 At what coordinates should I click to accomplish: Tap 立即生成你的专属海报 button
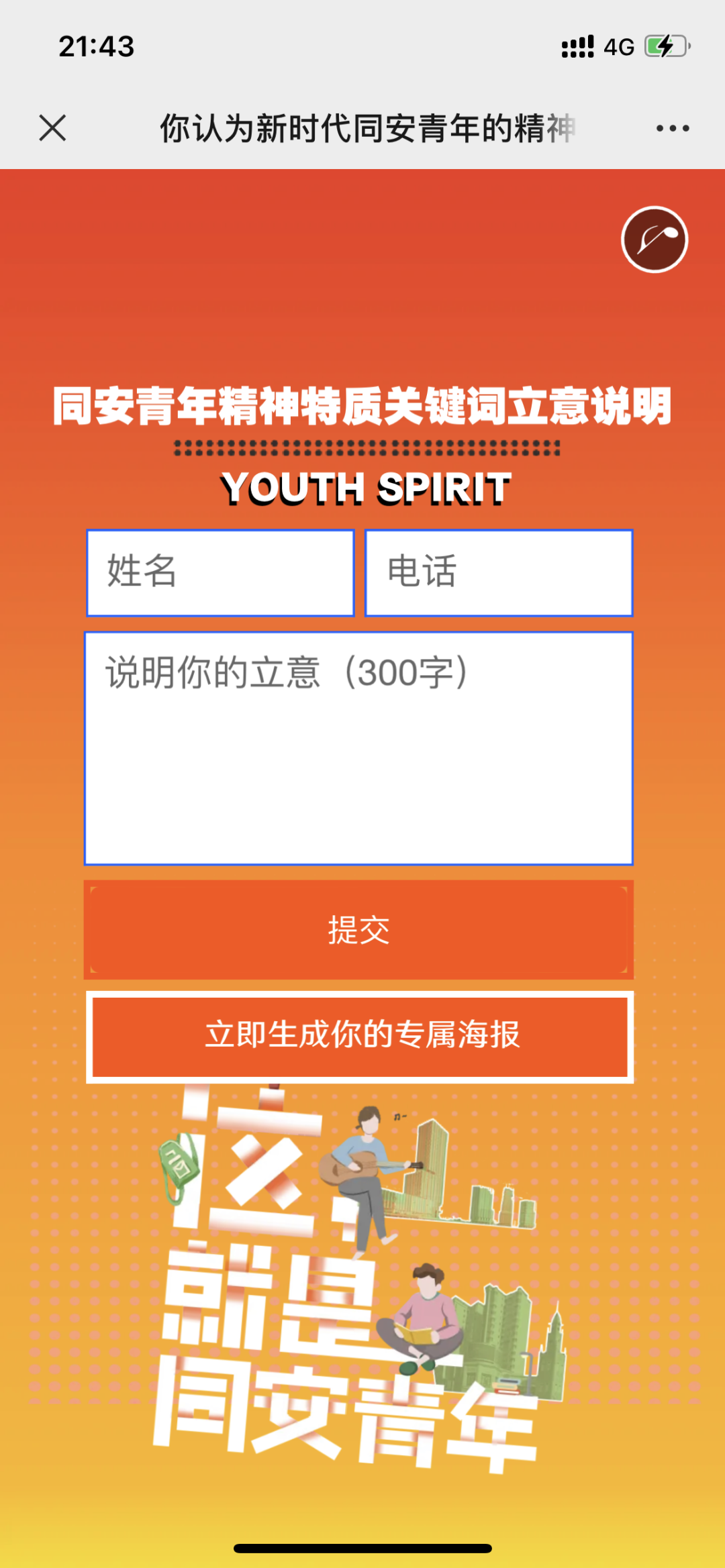point(360,1036)
